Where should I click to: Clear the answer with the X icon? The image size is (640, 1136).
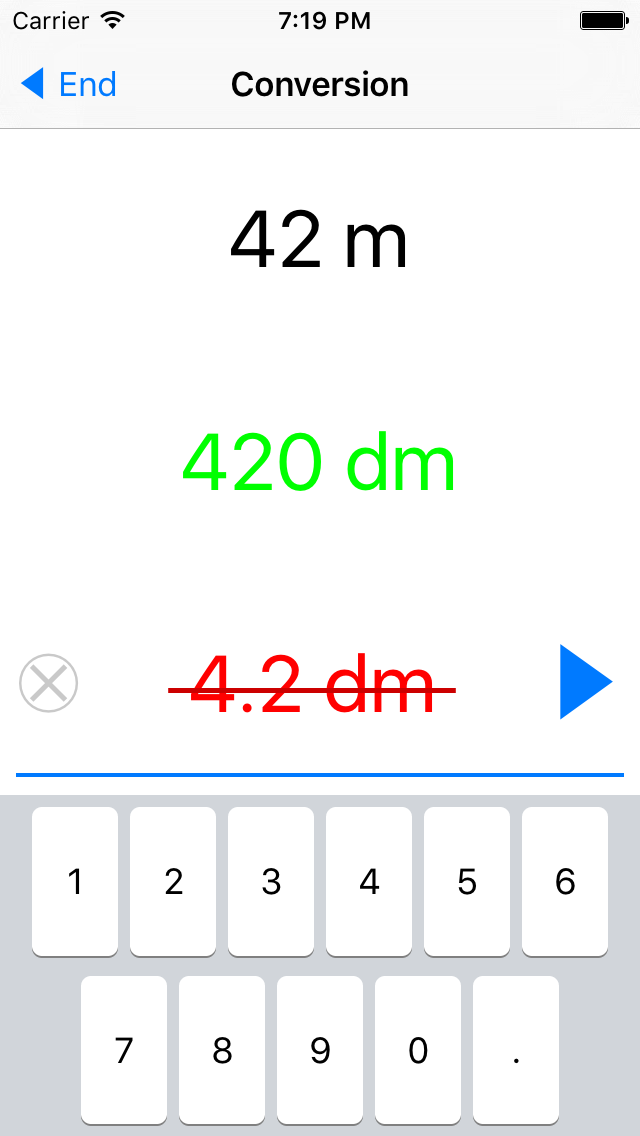[x=49, y=684]
